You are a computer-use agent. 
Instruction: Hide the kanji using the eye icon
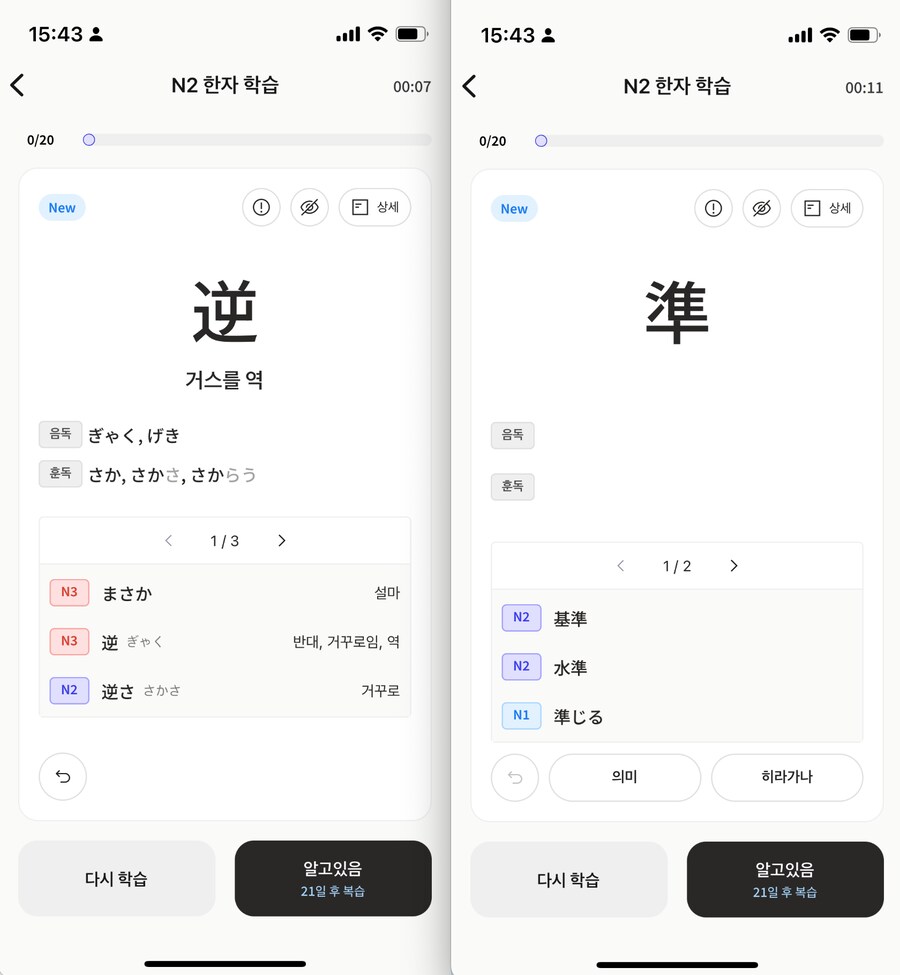pos(309,207)
